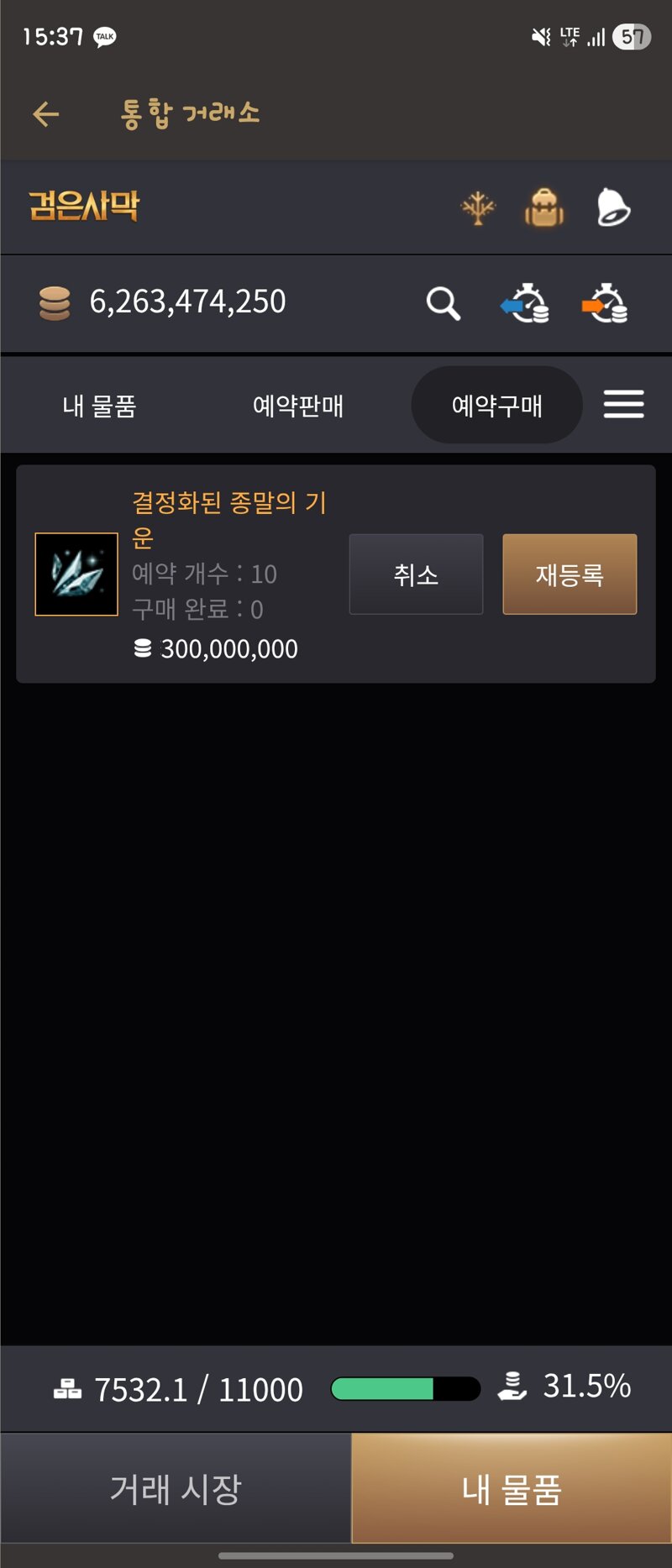
Task: Select the bottom 내 물품 tab
Action: tap(511, 1488)
